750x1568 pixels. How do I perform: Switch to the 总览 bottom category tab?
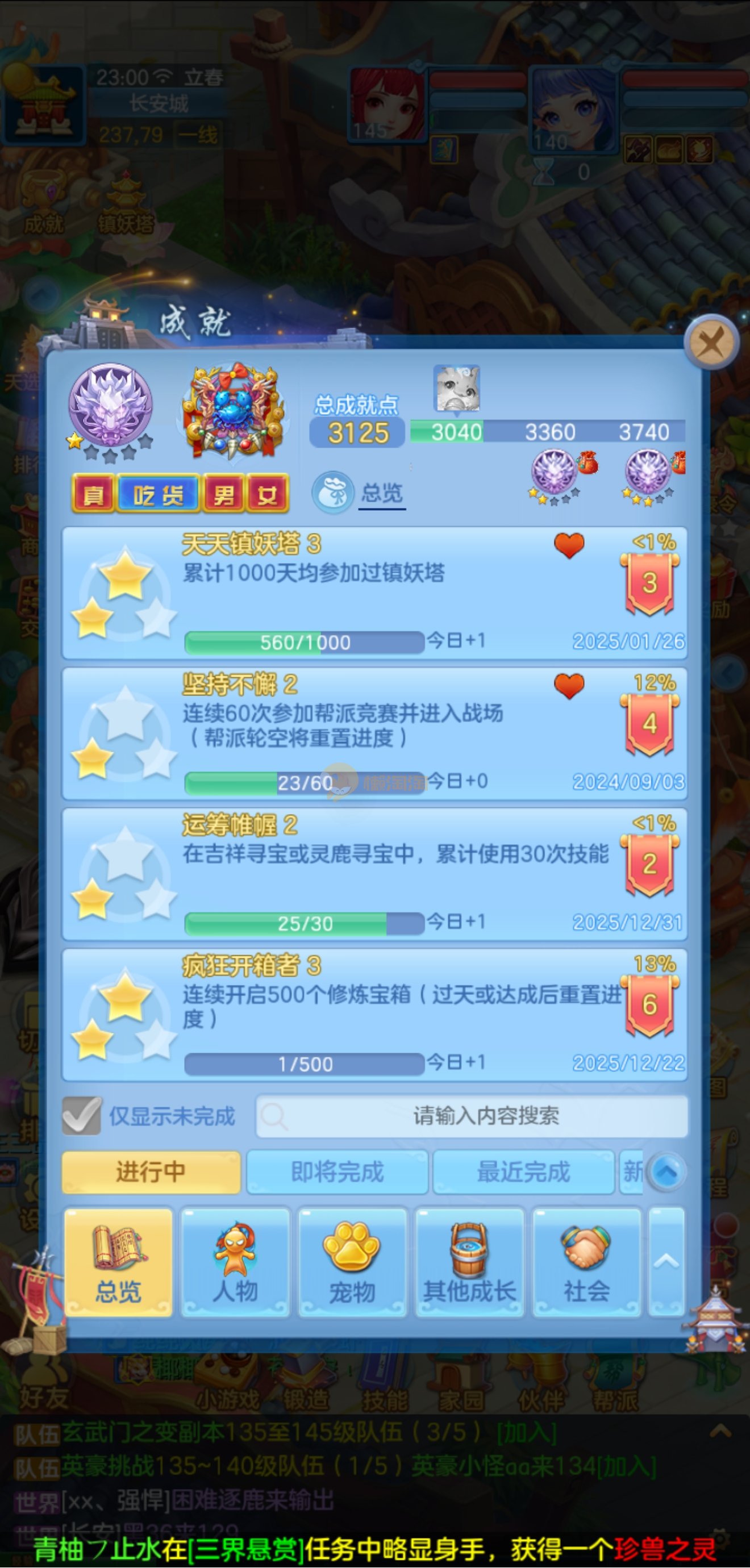coord(118,1262)
